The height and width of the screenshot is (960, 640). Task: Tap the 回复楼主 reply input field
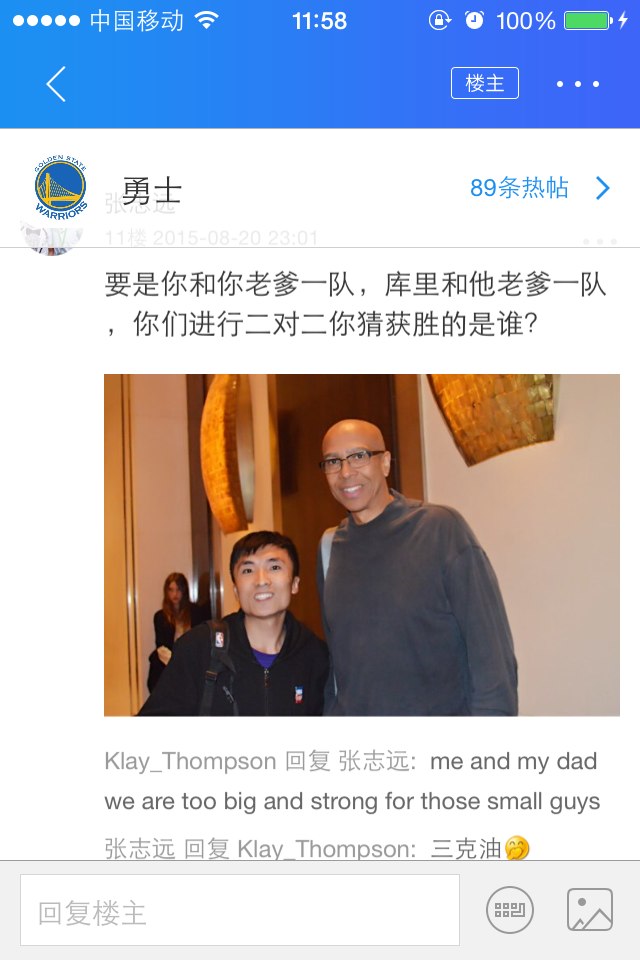[240, 911]
